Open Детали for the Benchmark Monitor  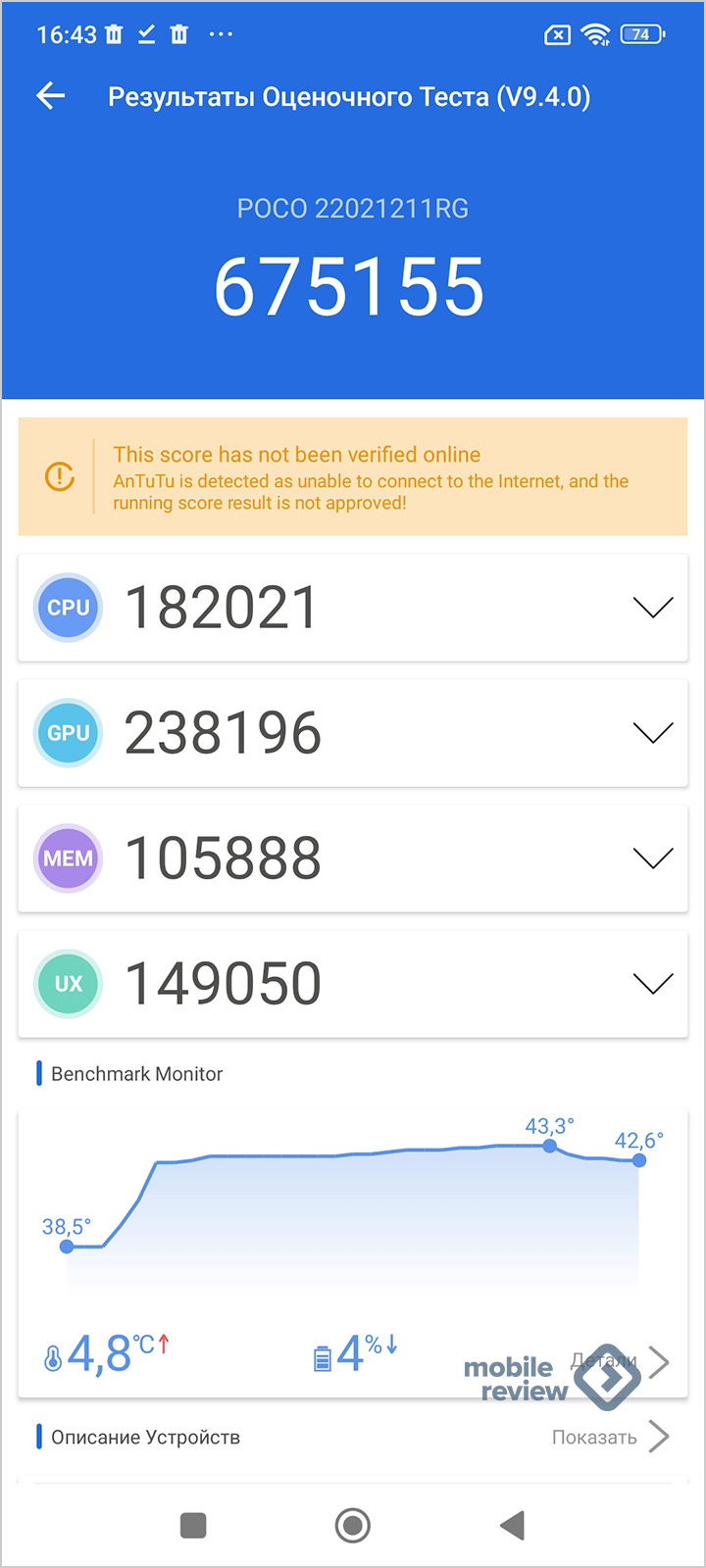[x=620, y=1361]
